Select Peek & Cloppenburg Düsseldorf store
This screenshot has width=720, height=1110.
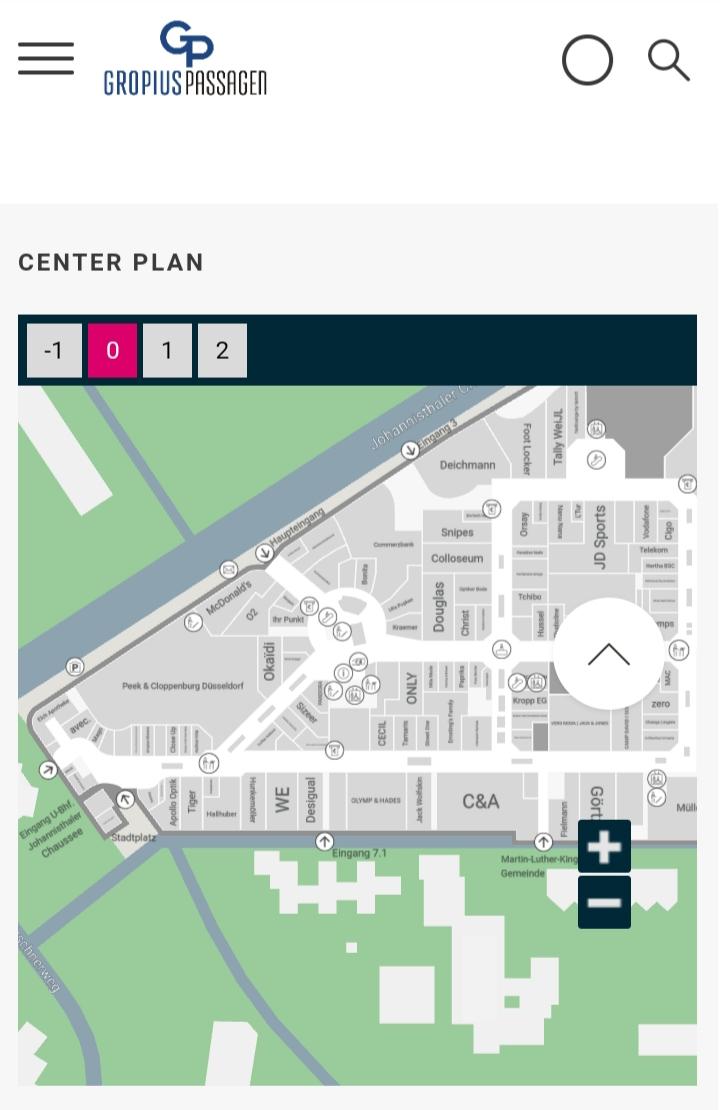click(182, 687)
